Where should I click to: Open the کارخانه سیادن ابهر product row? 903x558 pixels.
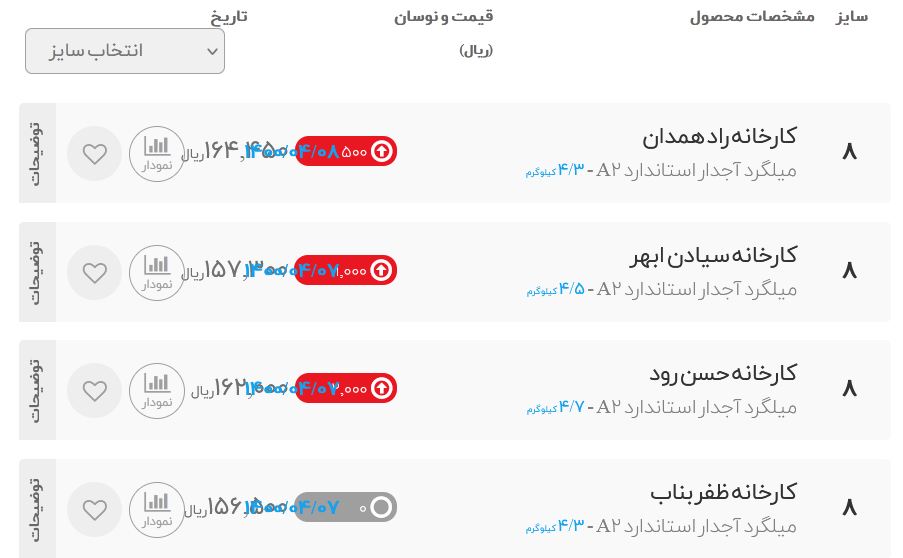(x=713, y=255)
